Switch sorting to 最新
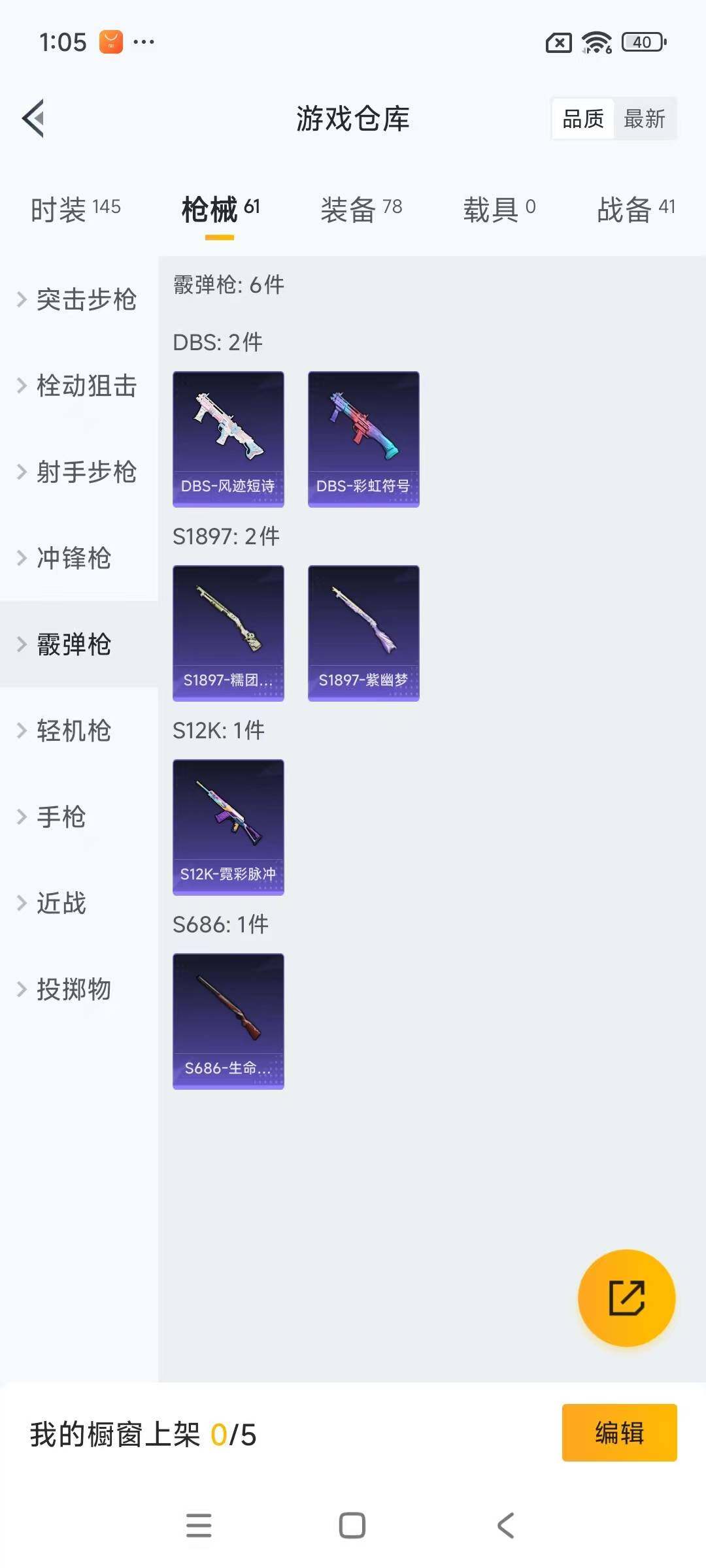Viewport: 706px width, 1568px height. tap(645, 119)
